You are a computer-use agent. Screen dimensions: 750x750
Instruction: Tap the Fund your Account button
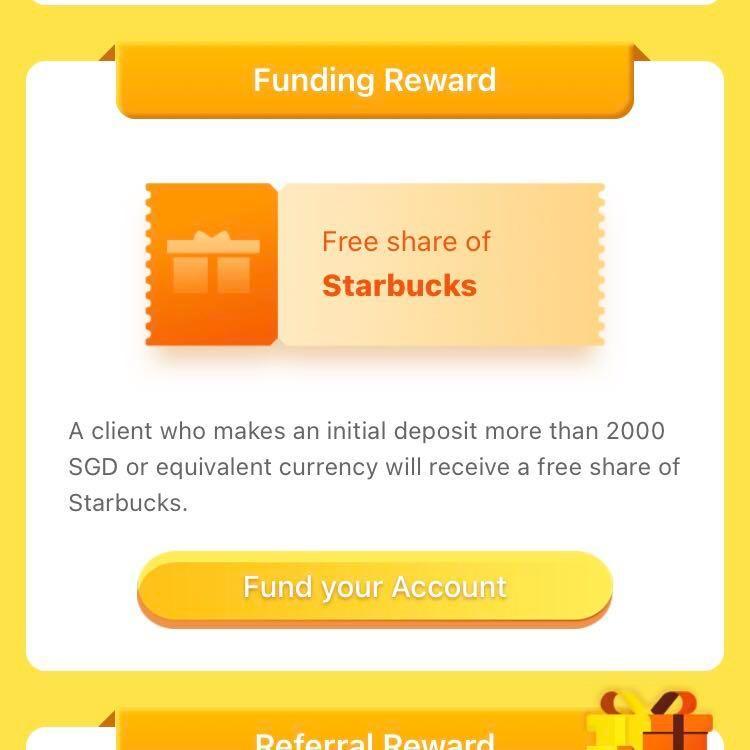coord(374,587)
